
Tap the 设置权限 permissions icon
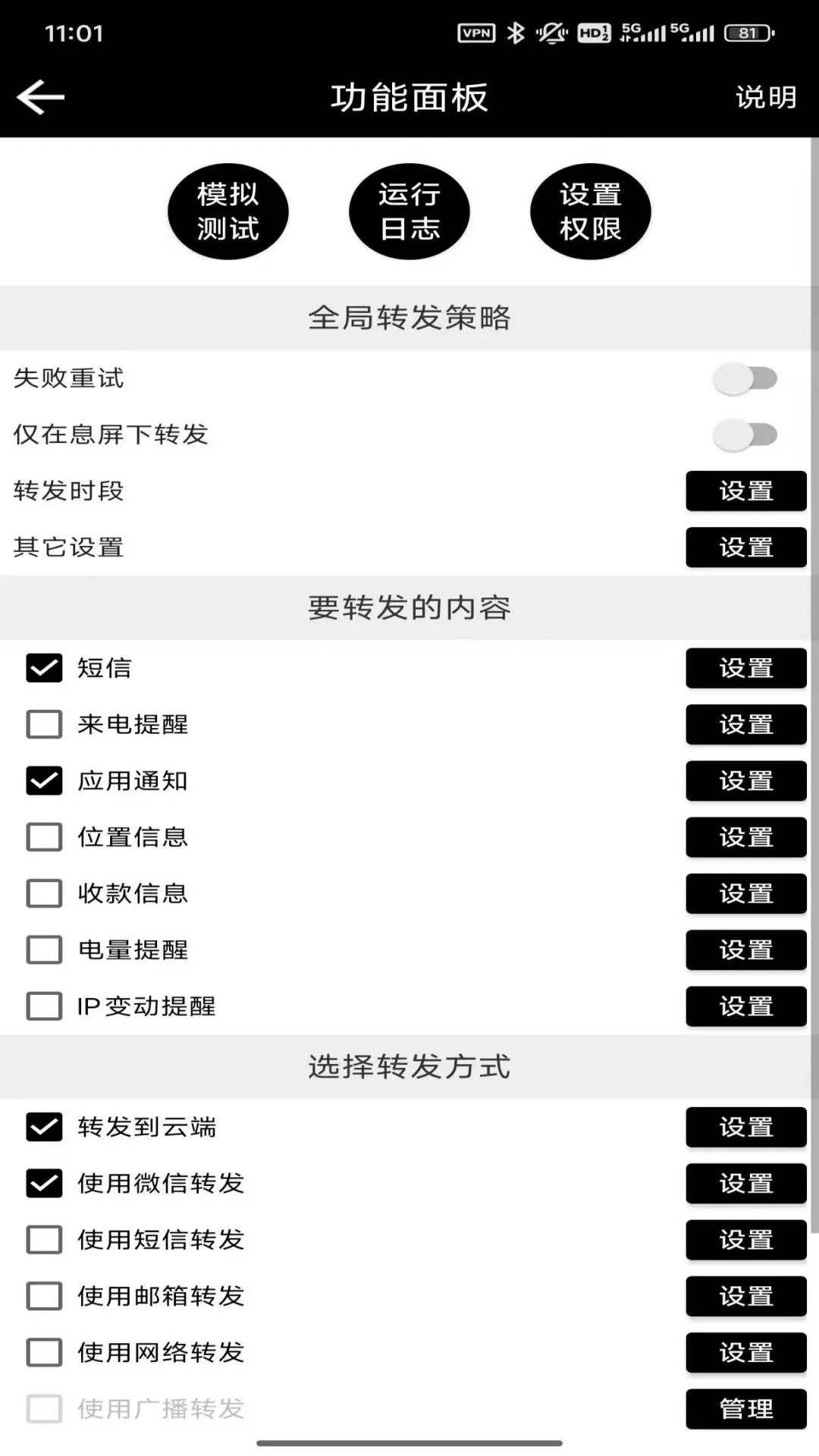coord(591,212)
